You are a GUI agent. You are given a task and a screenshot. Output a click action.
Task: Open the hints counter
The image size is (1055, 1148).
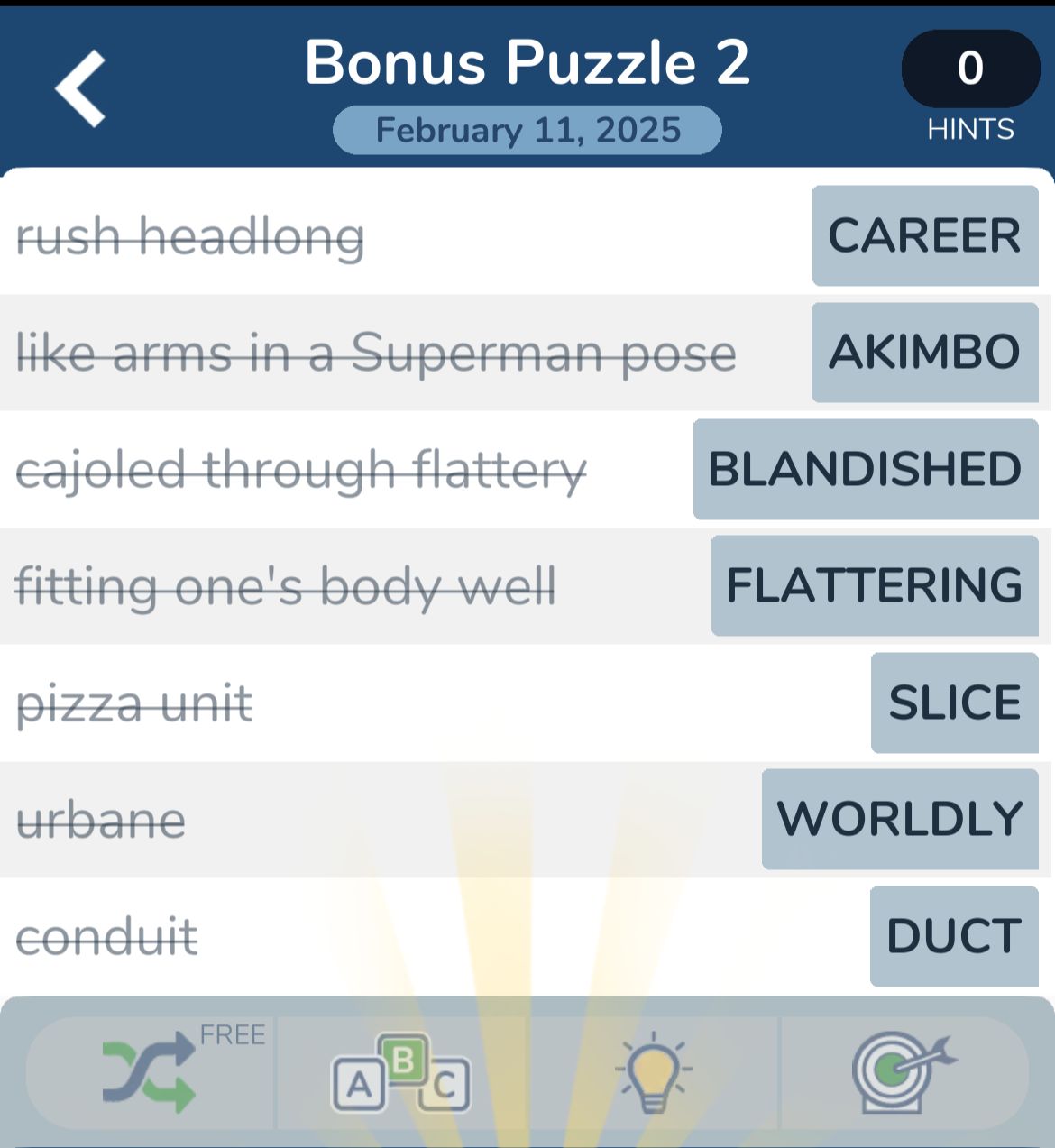(970, 69)
